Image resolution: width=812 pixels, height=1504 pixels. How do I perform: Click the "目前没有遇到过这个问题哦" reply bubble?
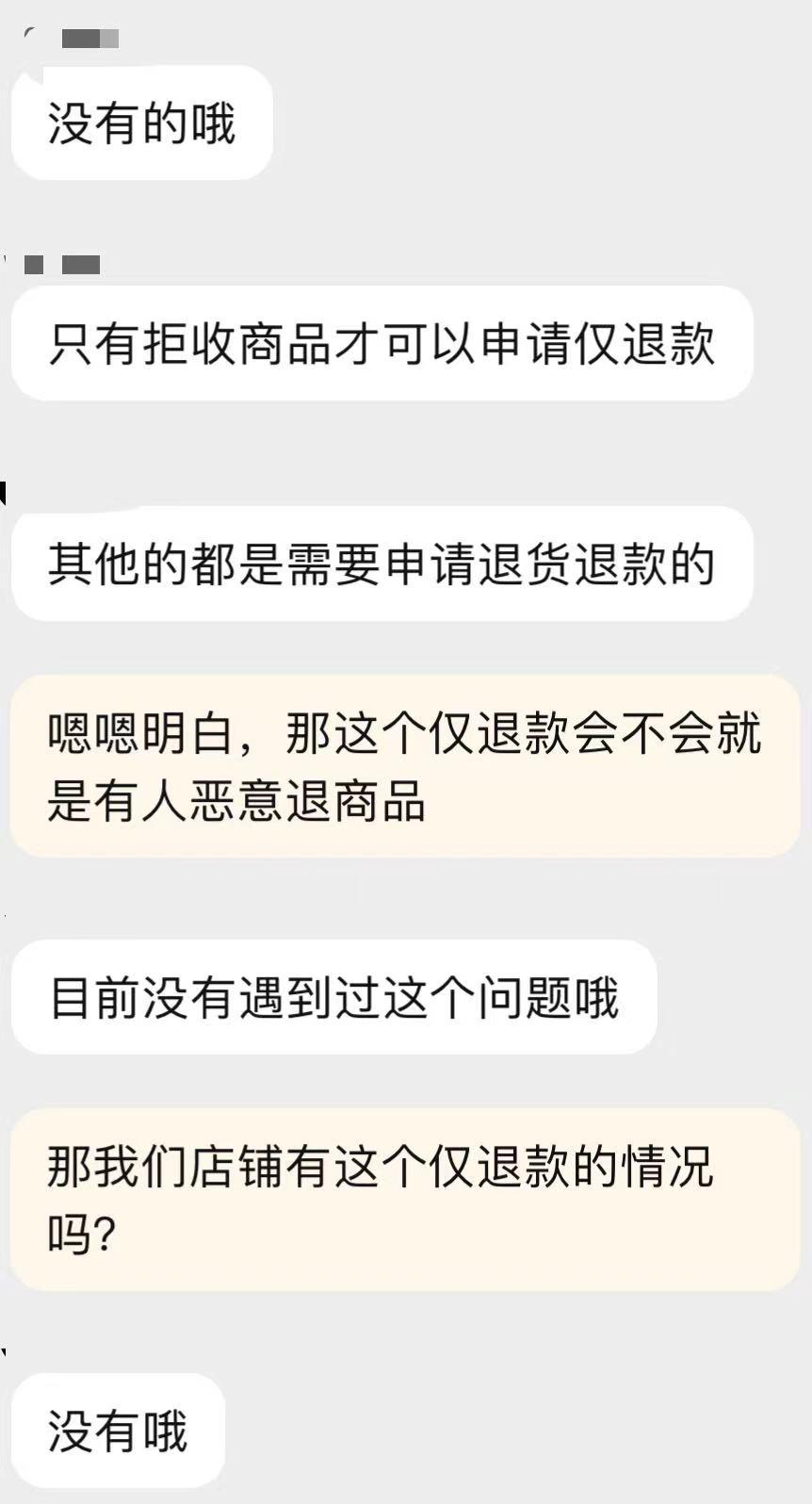pos(334,995)
